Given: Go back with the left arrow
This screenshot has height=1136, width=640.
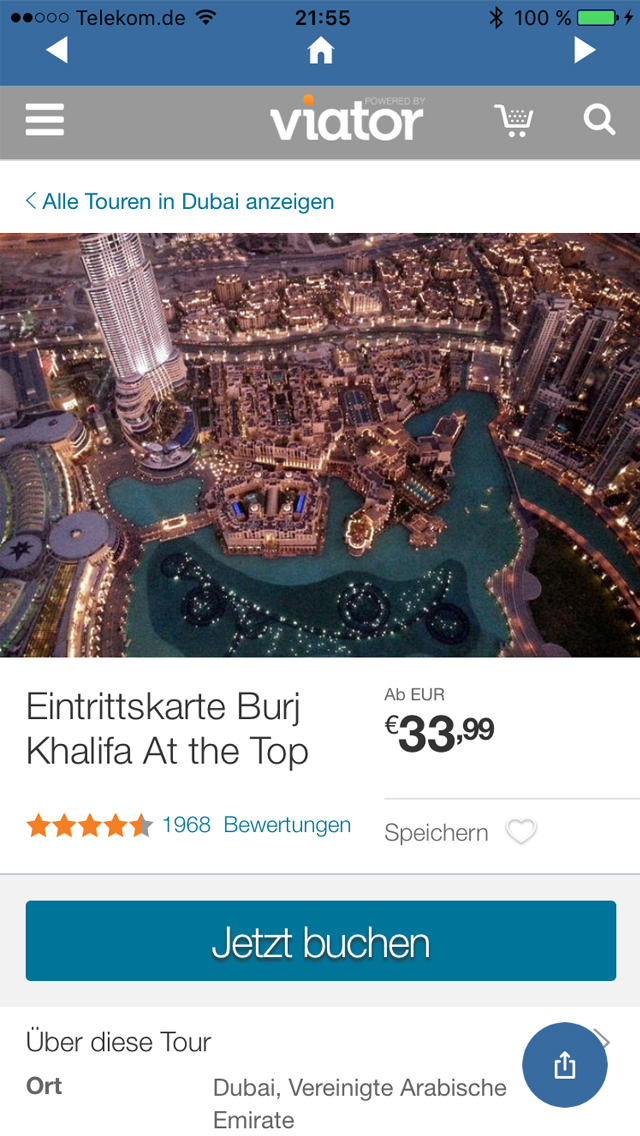Looking at the screenshot, I should tap(57, 50).
